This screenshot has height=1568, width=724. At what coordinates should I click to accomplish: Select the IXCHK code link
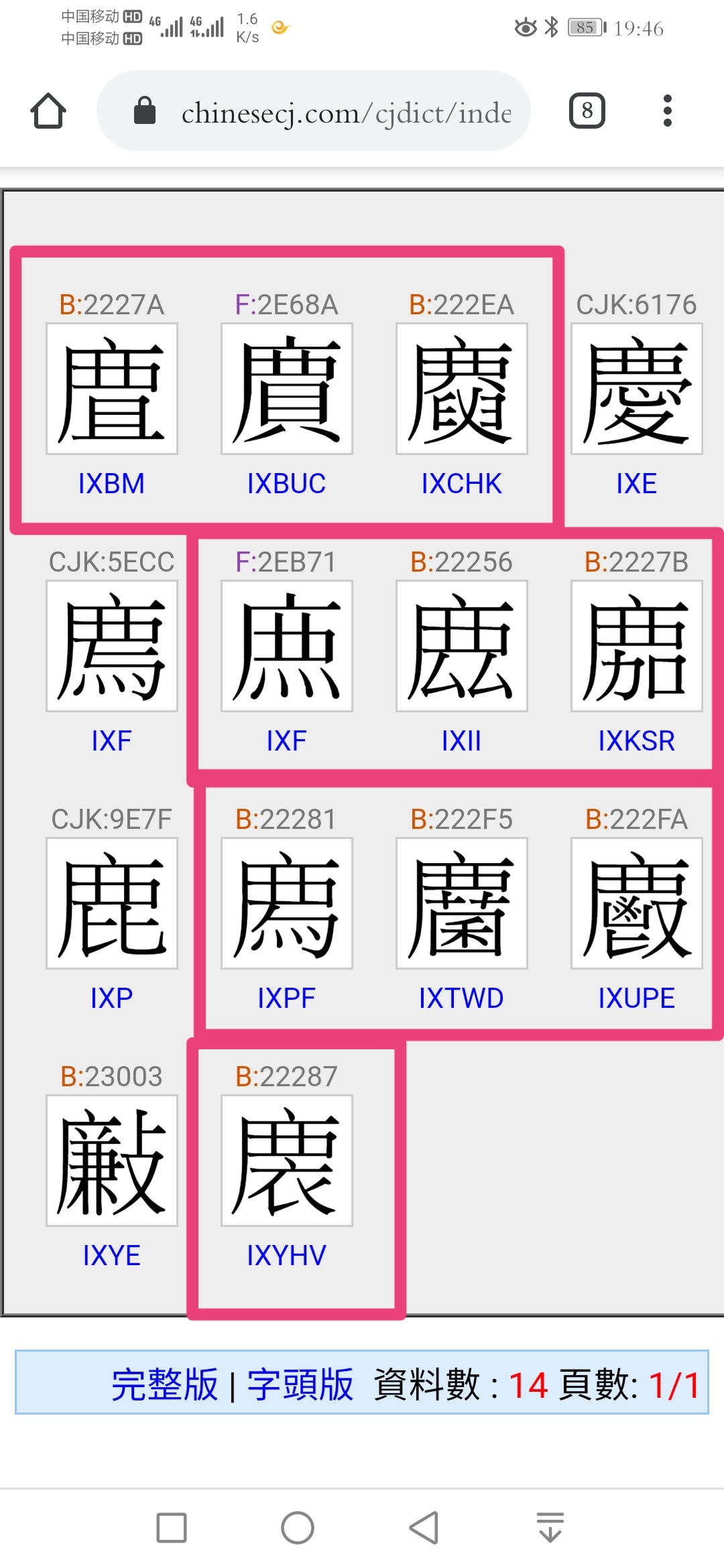pos(461,484)
